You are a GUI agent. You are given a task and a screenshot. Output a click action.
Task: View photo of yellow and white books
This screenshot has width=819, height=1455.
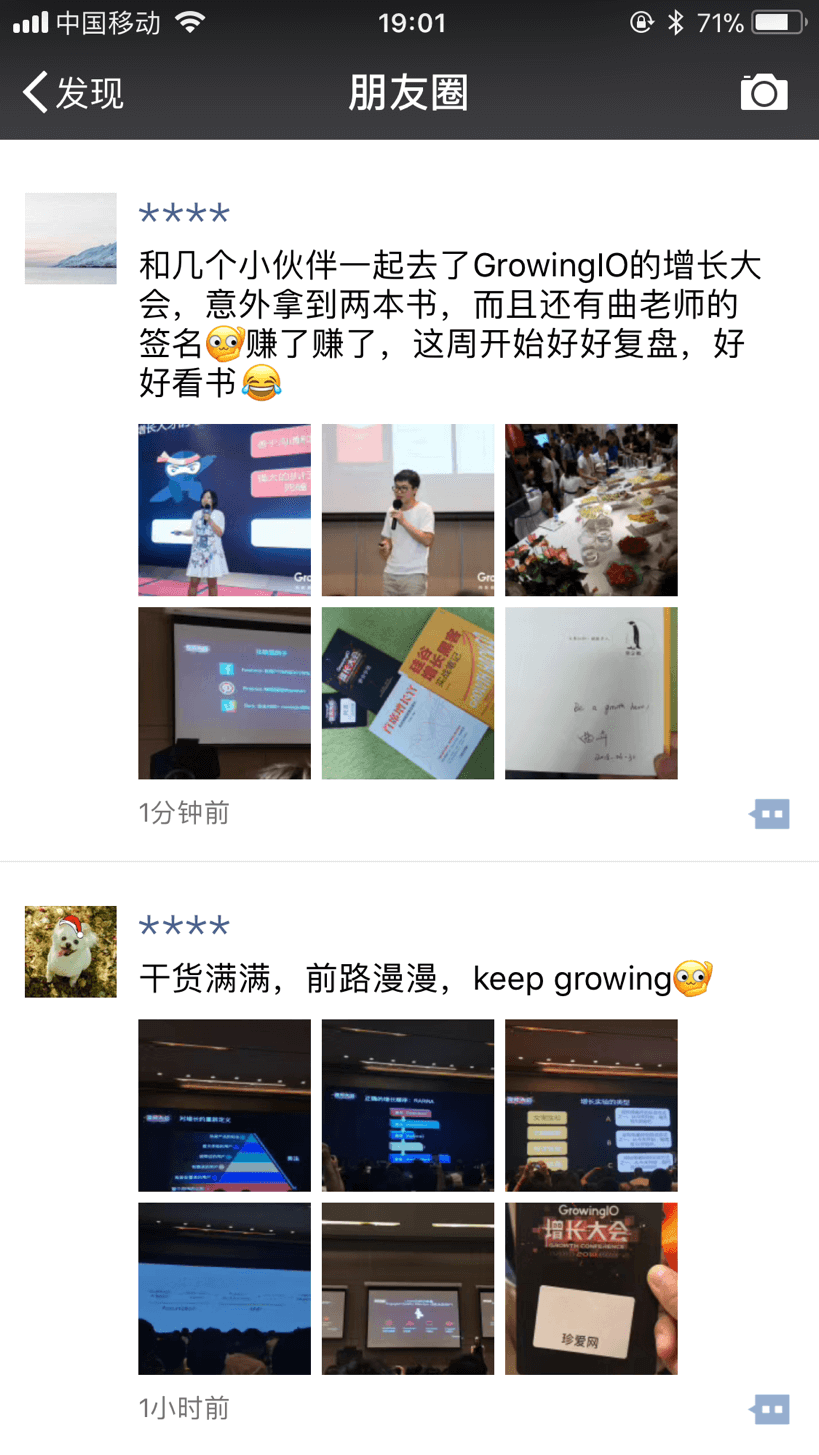407,693
